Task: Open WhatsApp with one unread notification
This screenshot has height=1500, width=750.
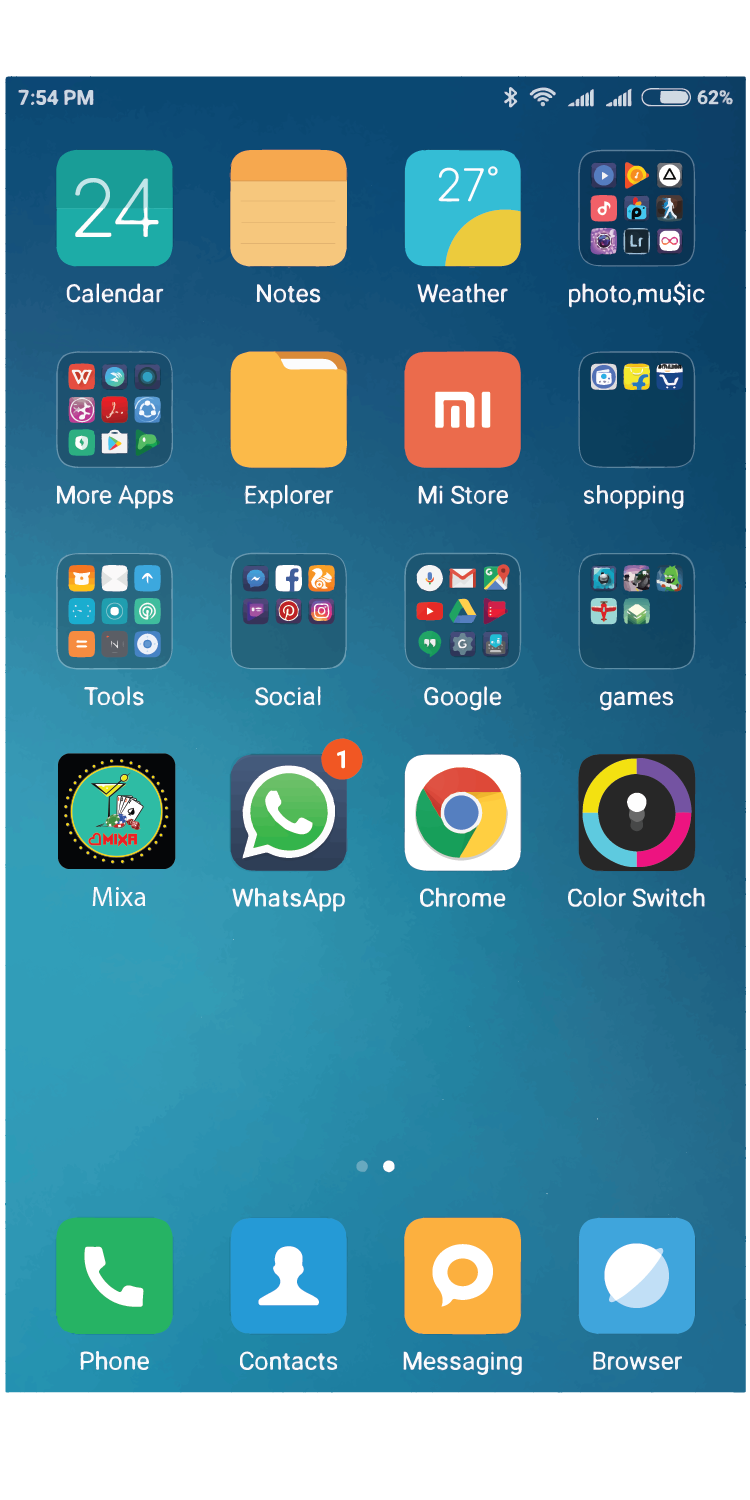Action: tap(288, 812)
